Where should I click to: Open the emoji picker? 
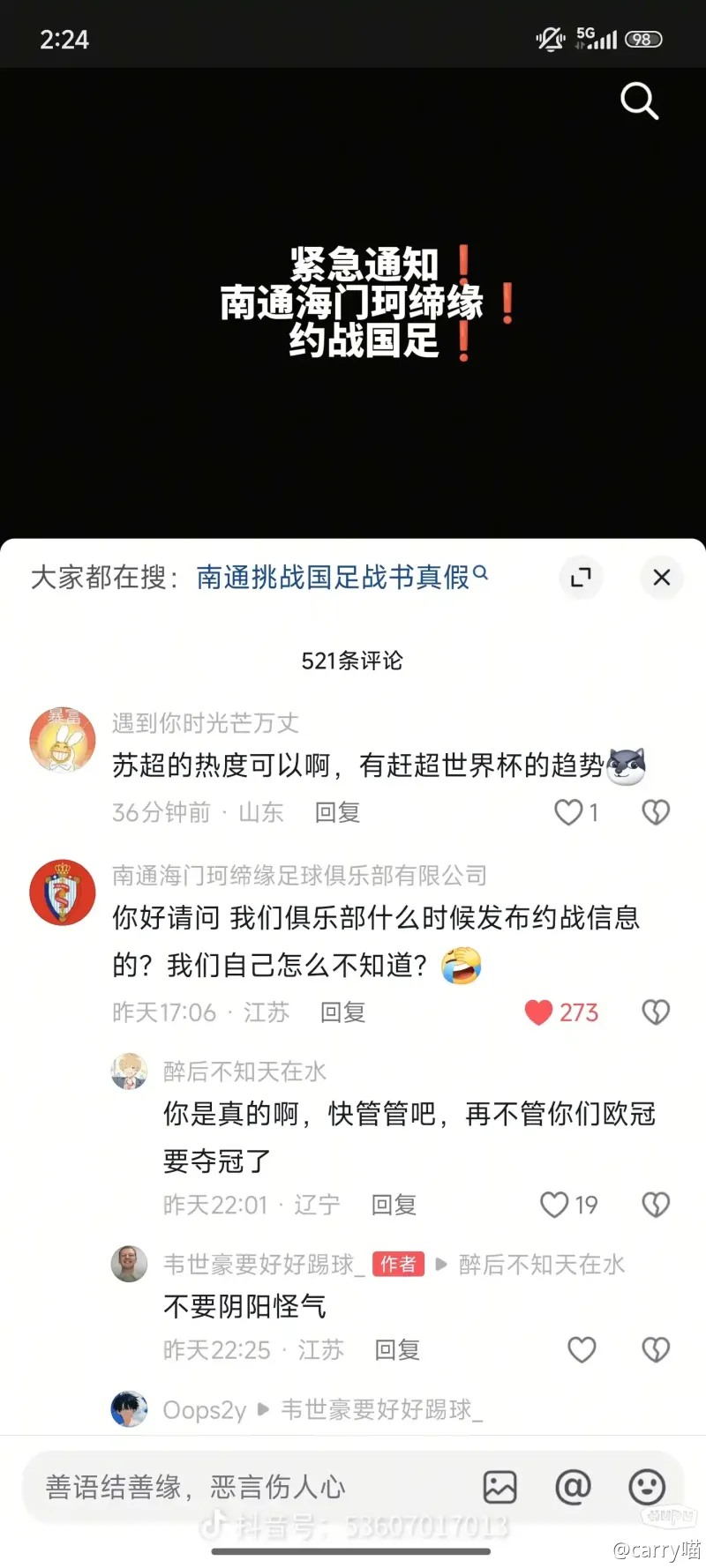(646, 1488)
